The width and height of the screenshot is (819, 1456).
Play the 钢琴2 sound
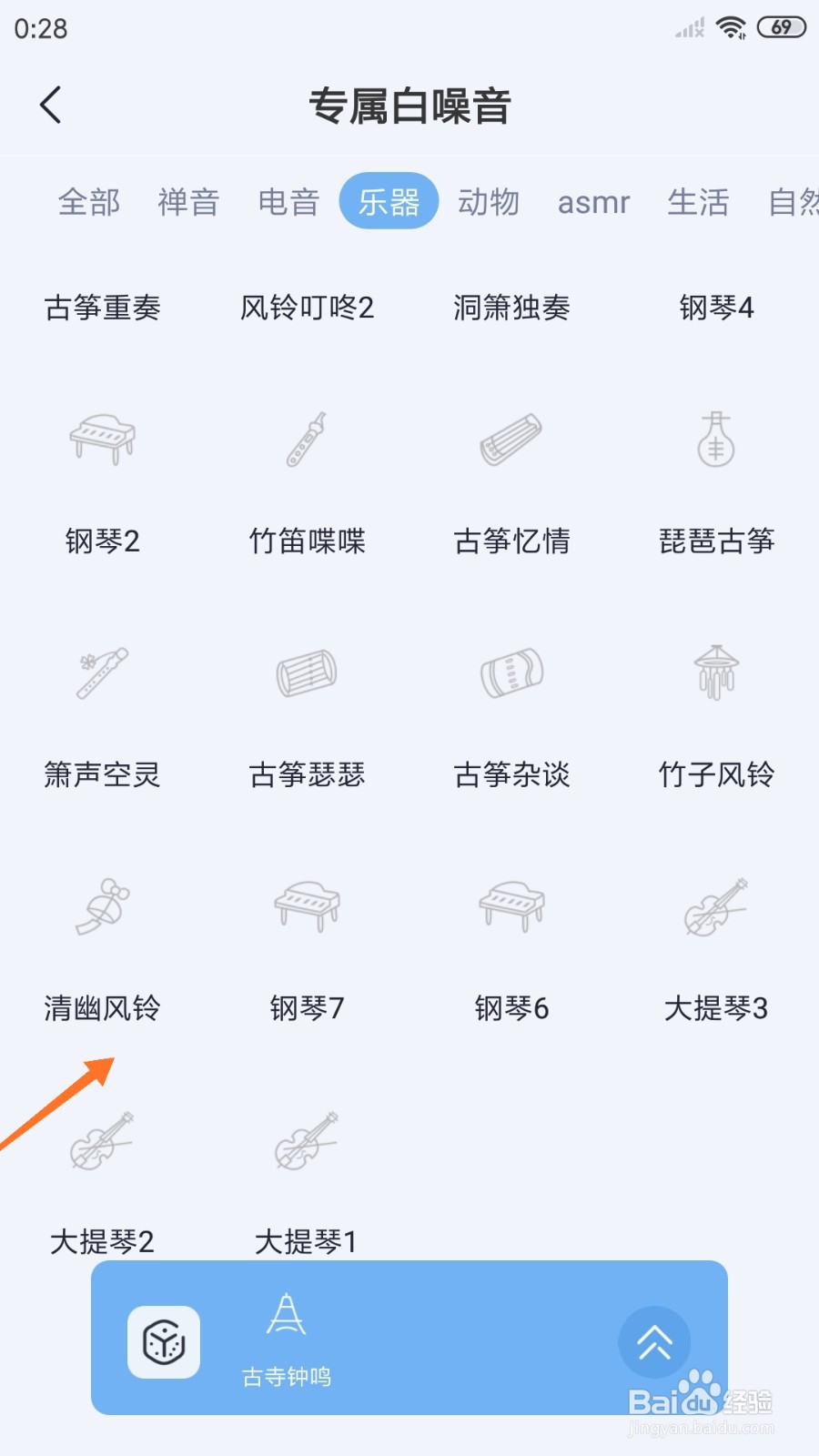tap(102, 482)
